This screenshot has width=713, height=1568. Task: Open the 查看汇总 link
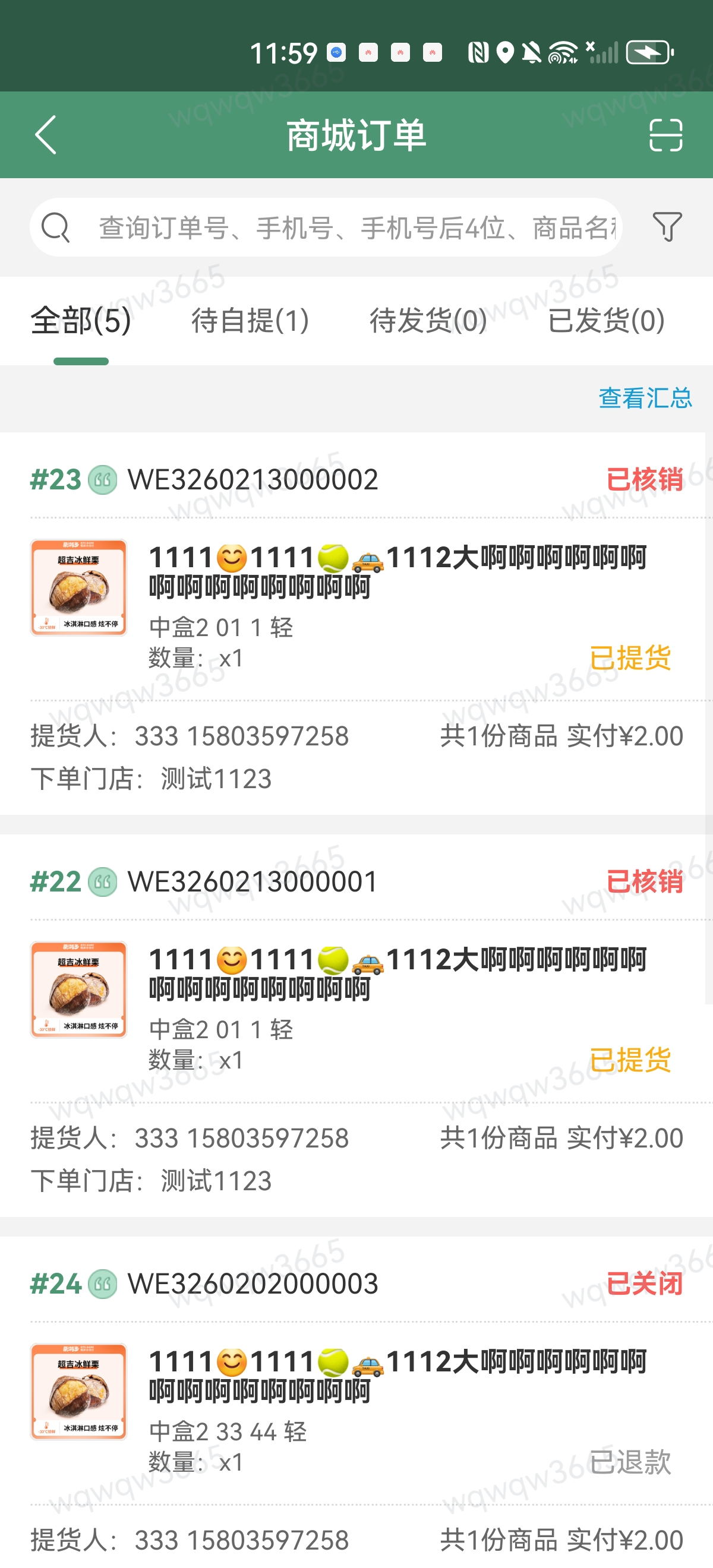[x=645, y=398]
